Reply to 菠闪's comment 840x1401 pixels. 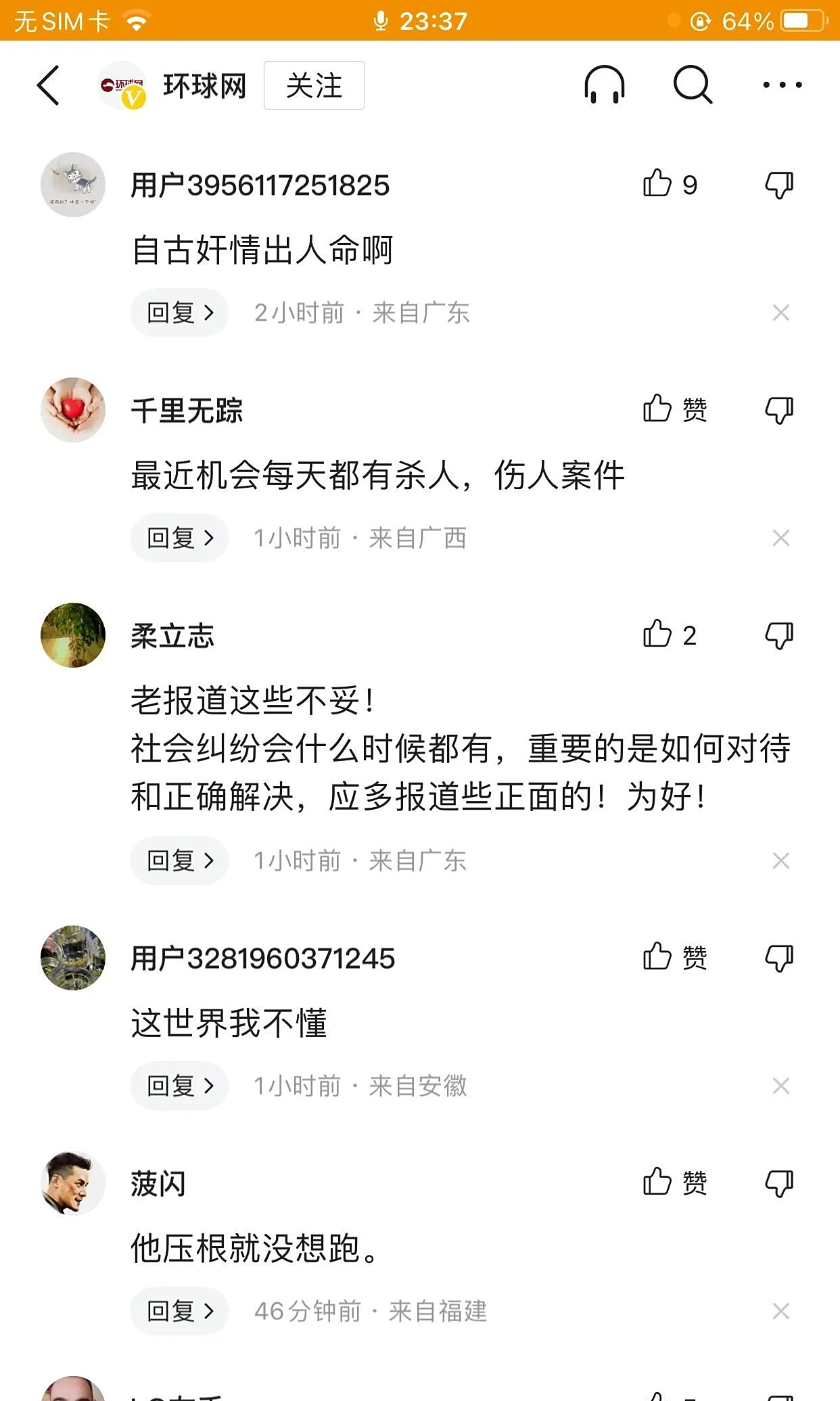(x=179, y=1311)
